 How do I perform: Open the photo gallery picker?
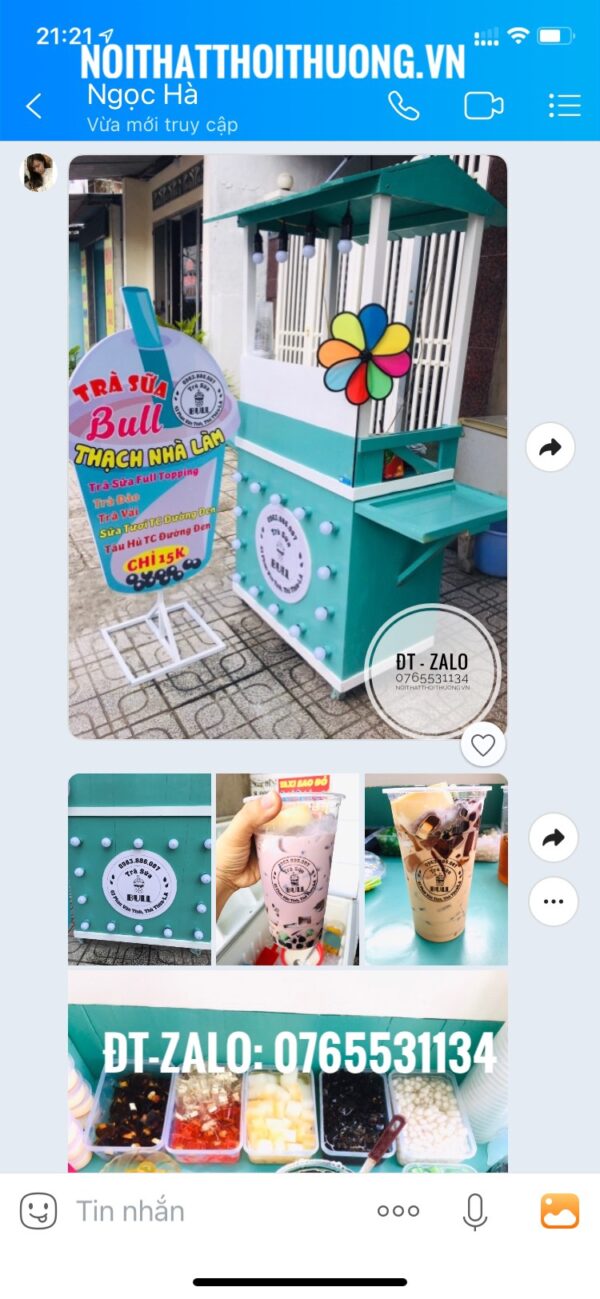coord(559,1211)
